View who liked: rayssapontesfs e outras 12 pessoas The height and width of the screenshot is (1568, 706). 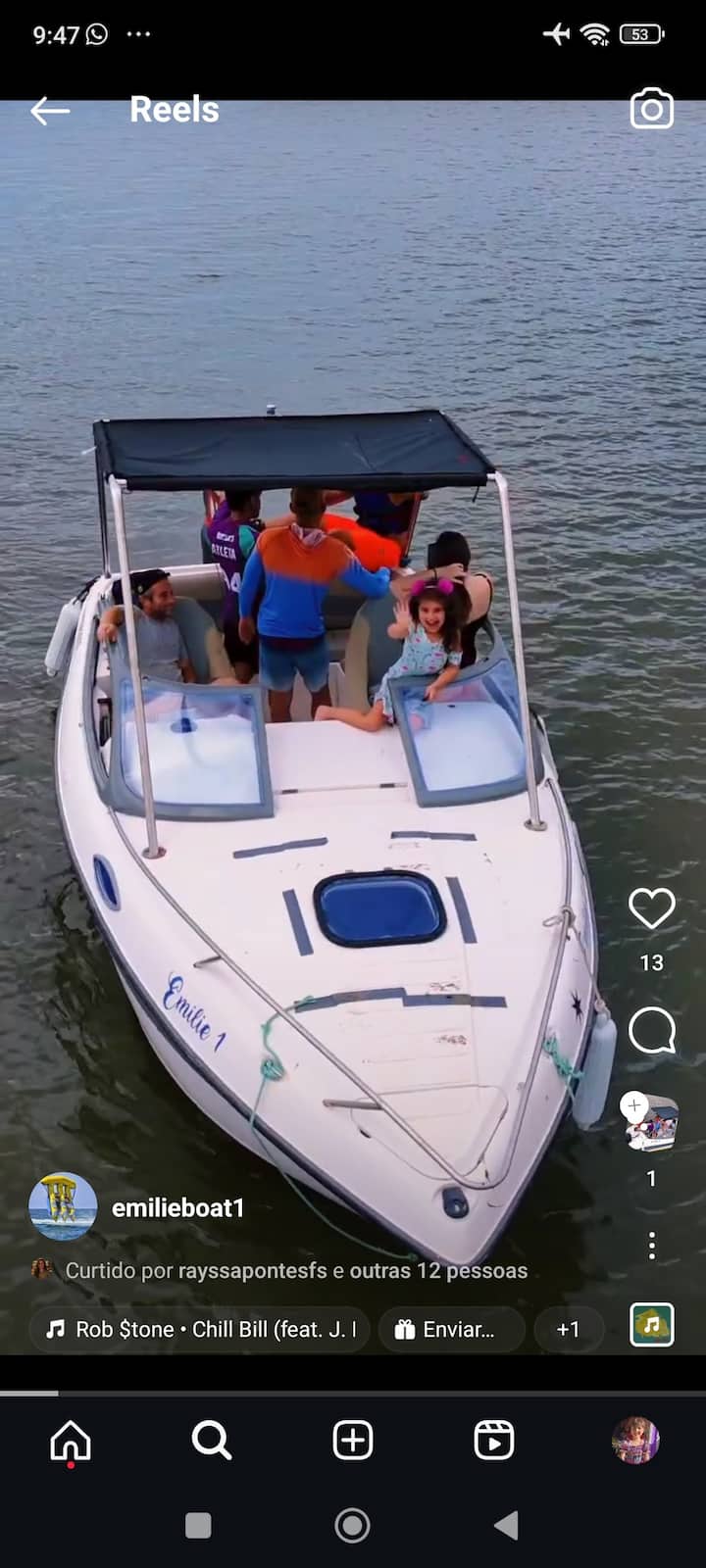pos(296,1270)
